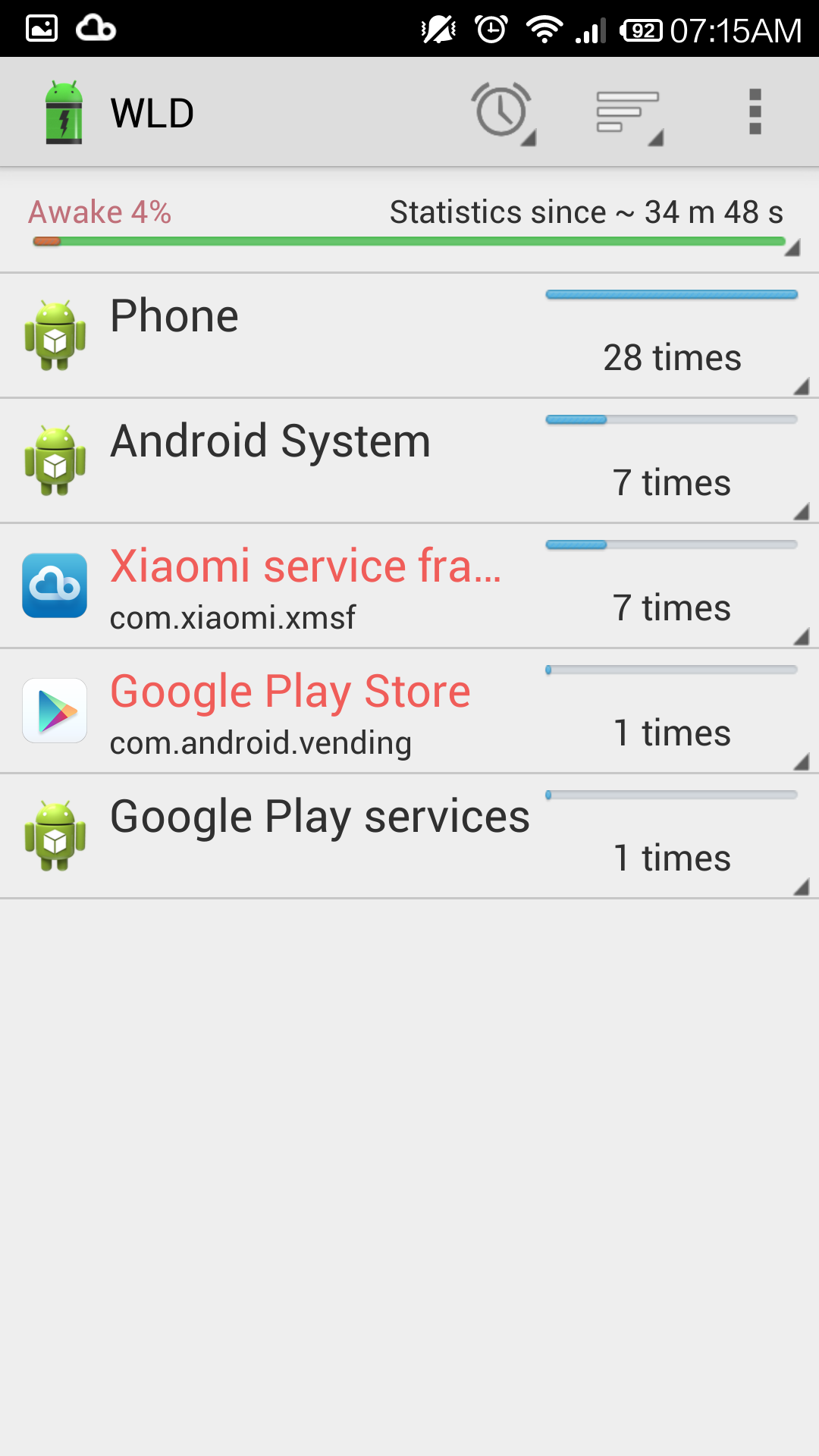
Task: Open the Google Play Store entry
Action: click(409, 711)
